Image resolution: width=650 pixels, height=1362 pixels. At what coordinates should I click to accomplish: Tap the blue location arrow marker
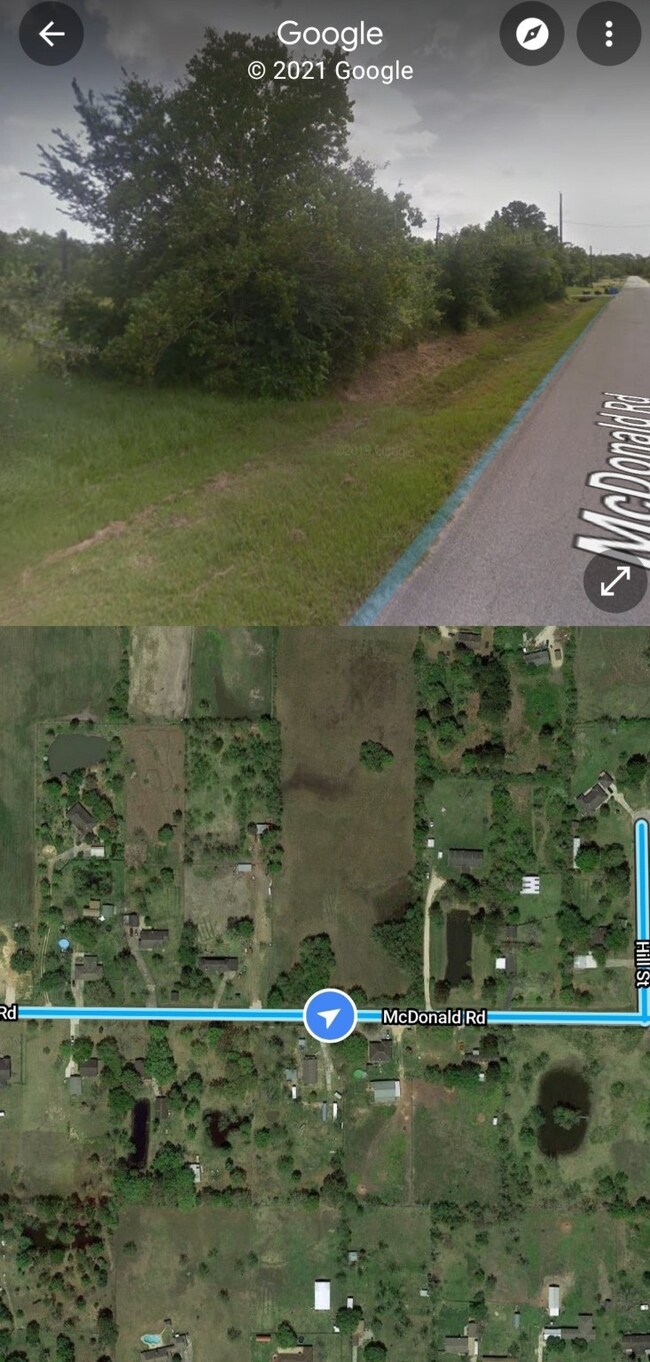click(330, 1017)
